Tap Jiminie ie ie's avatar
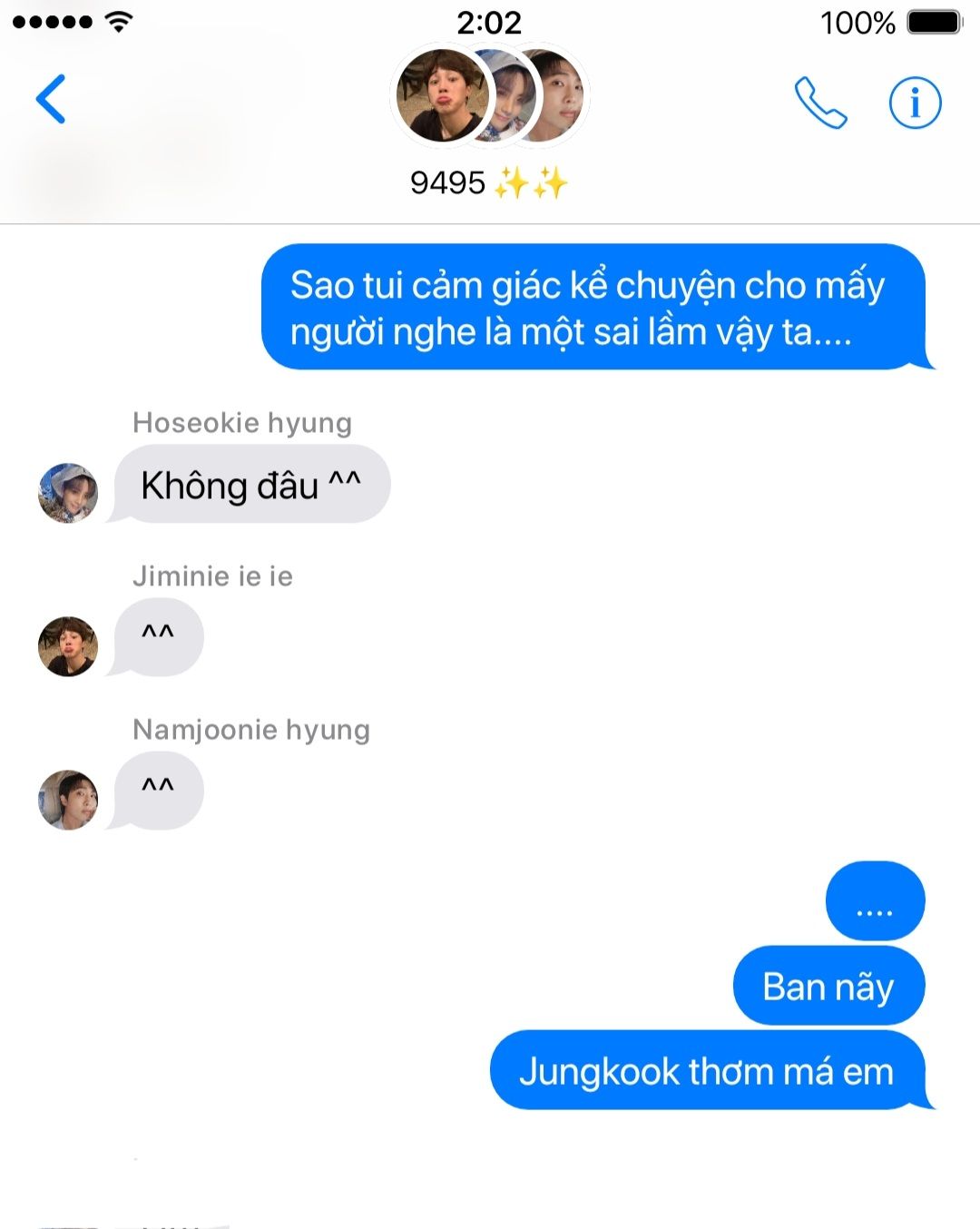980x1229 pixels. pos(68,646)
